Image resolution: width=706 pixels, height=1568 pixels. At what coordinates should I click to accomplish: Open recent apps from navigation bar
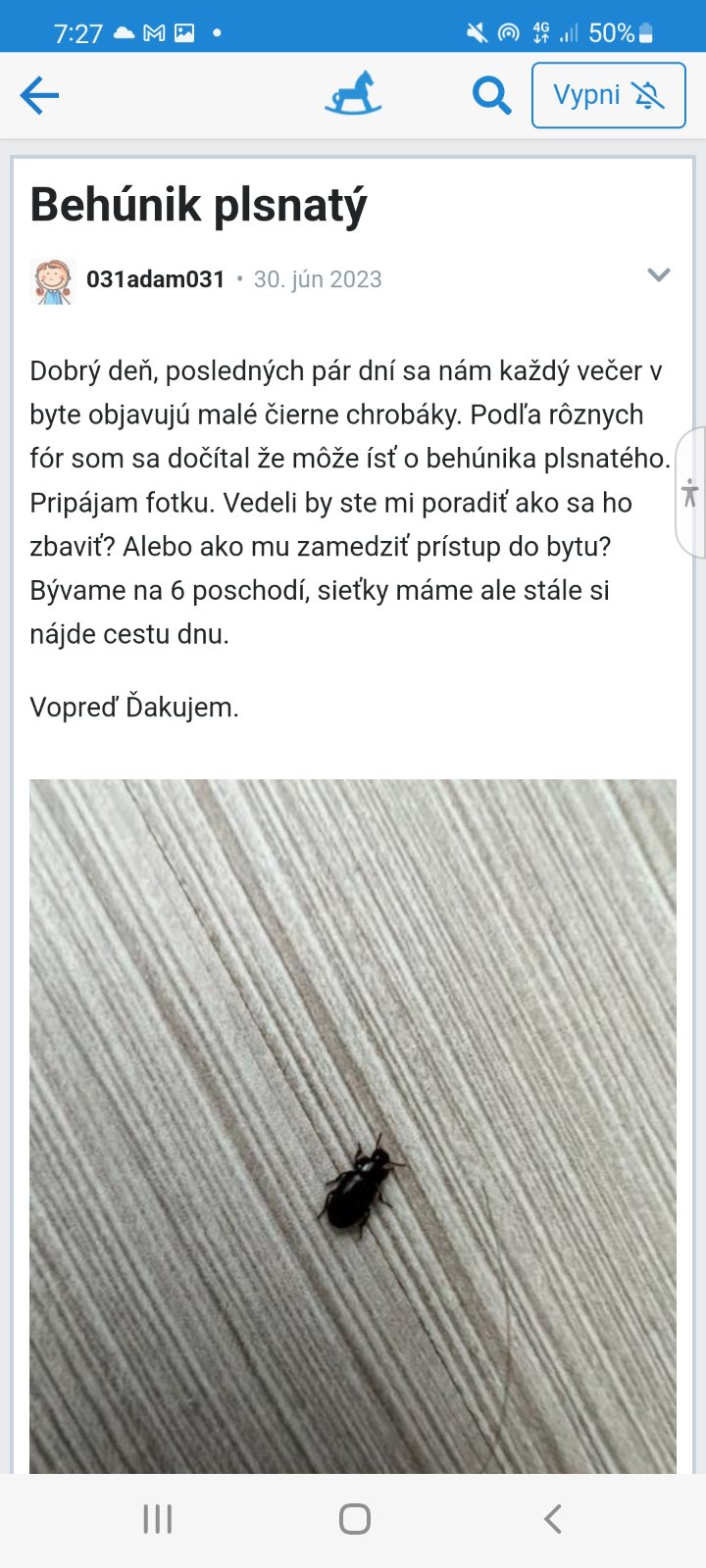(158, 1519)
